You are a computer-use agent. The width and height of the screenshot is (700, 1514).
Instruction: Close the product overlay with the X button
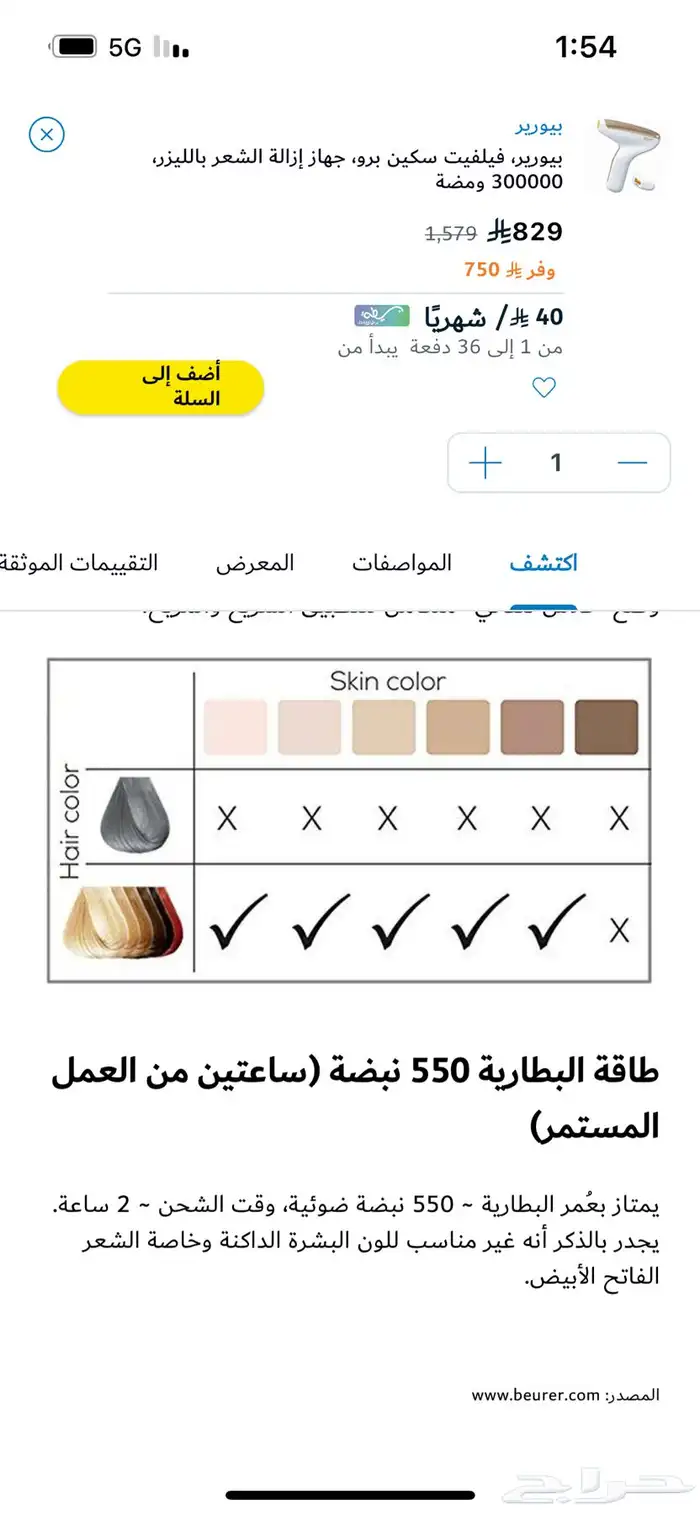[47, 134]
